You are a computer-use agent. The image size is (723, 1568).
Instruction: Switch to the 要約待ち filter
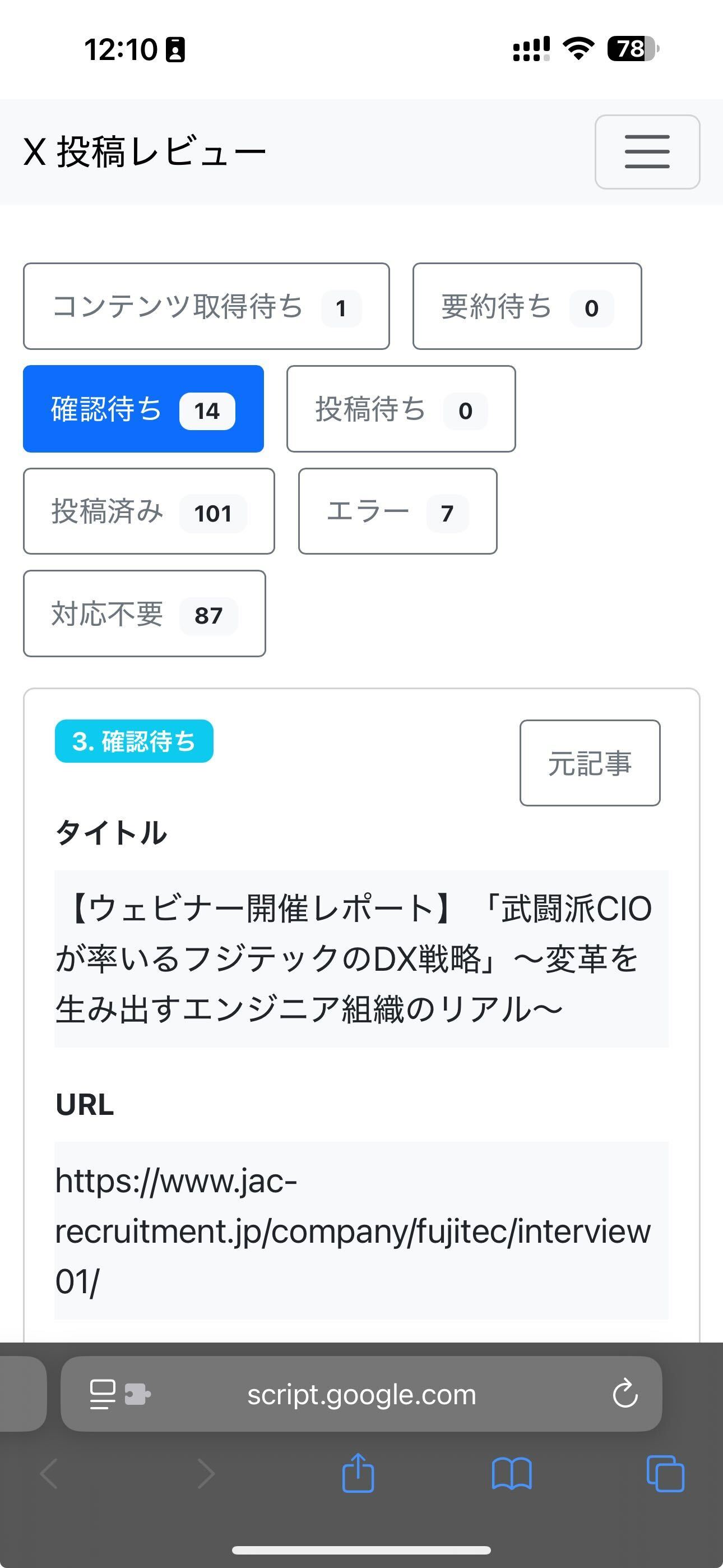527,306
